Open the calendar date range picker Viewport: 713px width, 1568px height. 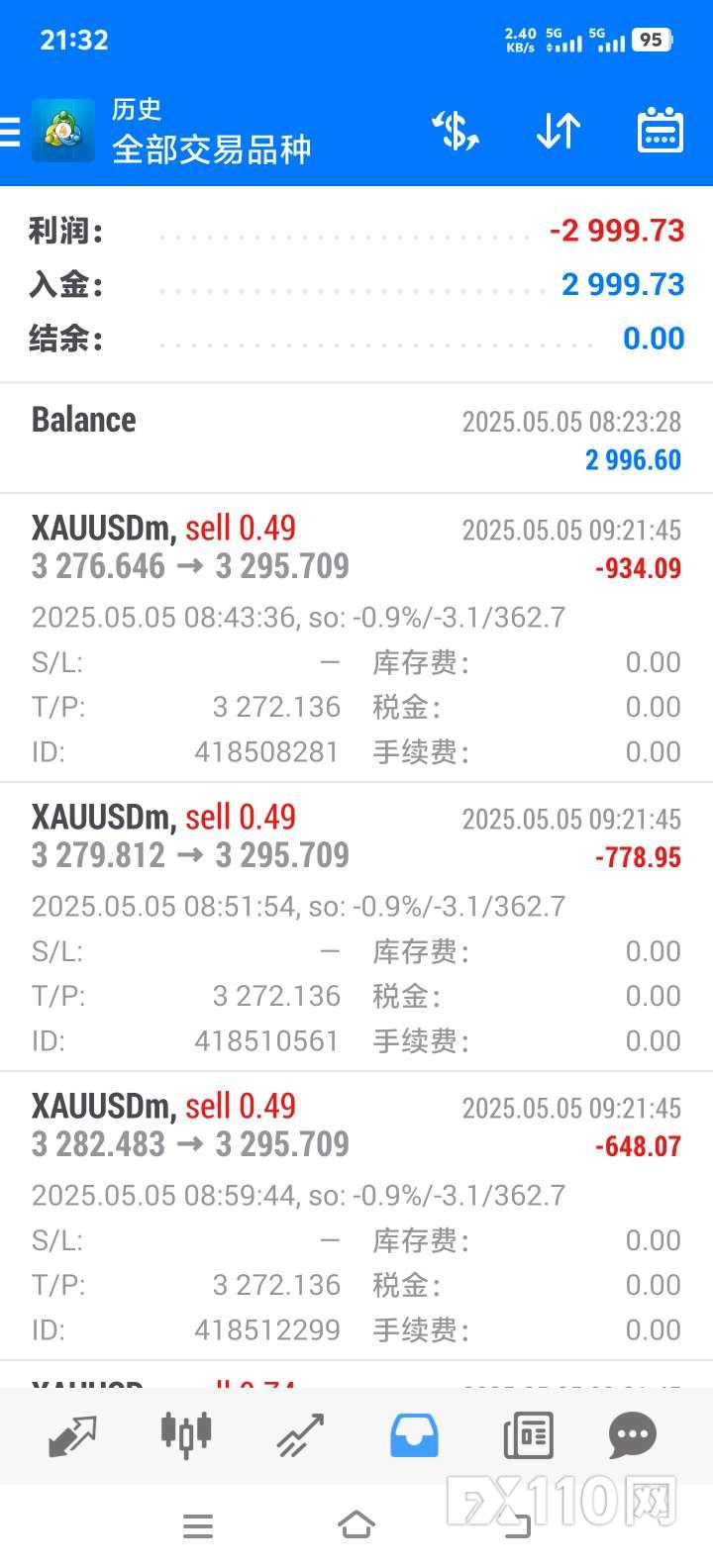pyautogui.click(x=660, y=131)
